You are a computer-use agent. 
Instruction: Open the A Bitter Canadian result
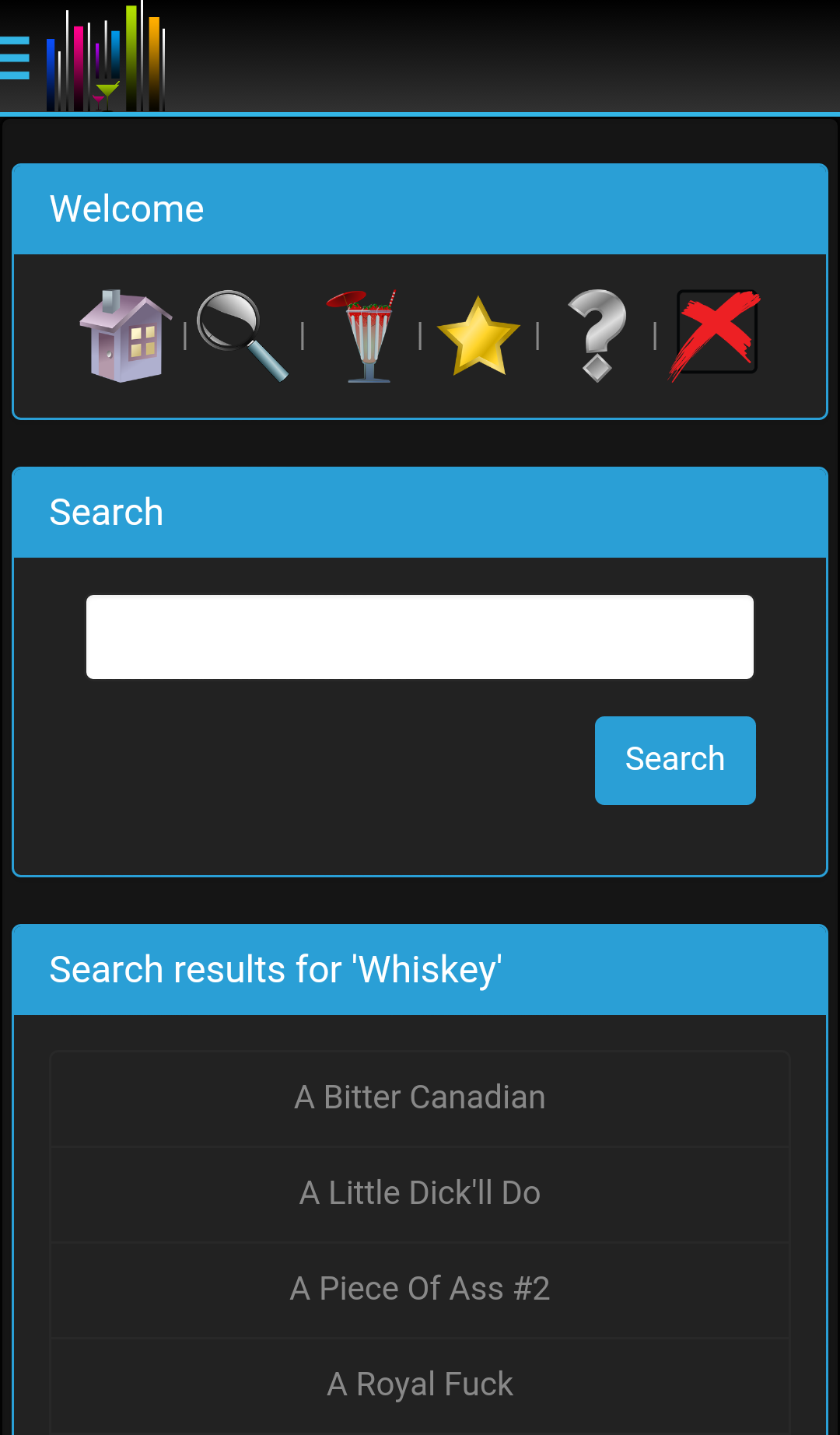point(420,1097)
